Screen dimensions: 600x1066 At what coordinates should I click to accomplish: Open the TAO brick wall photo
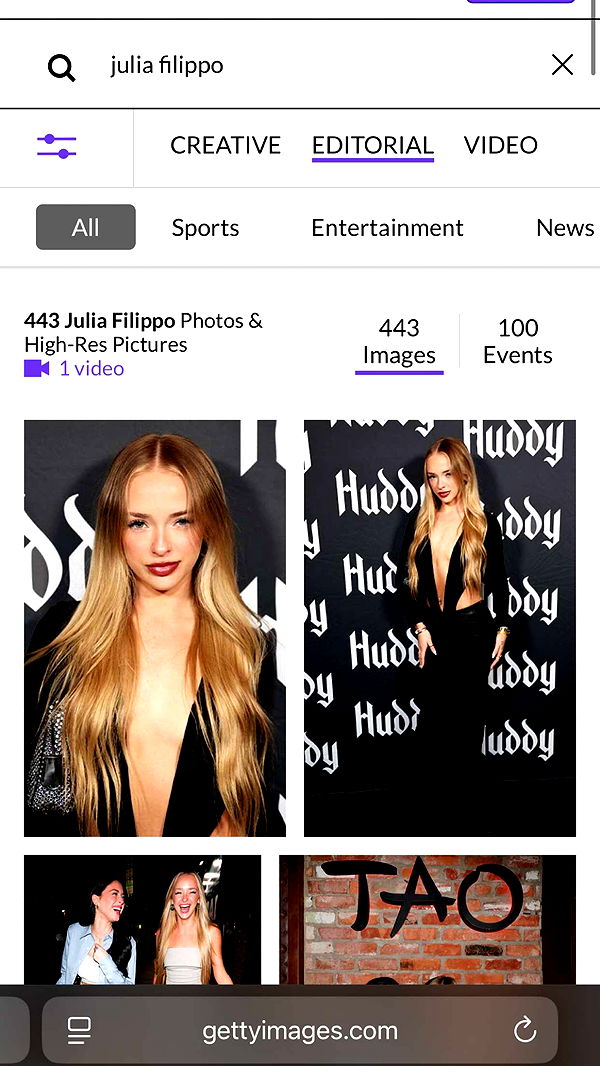(x=427, y=918)
